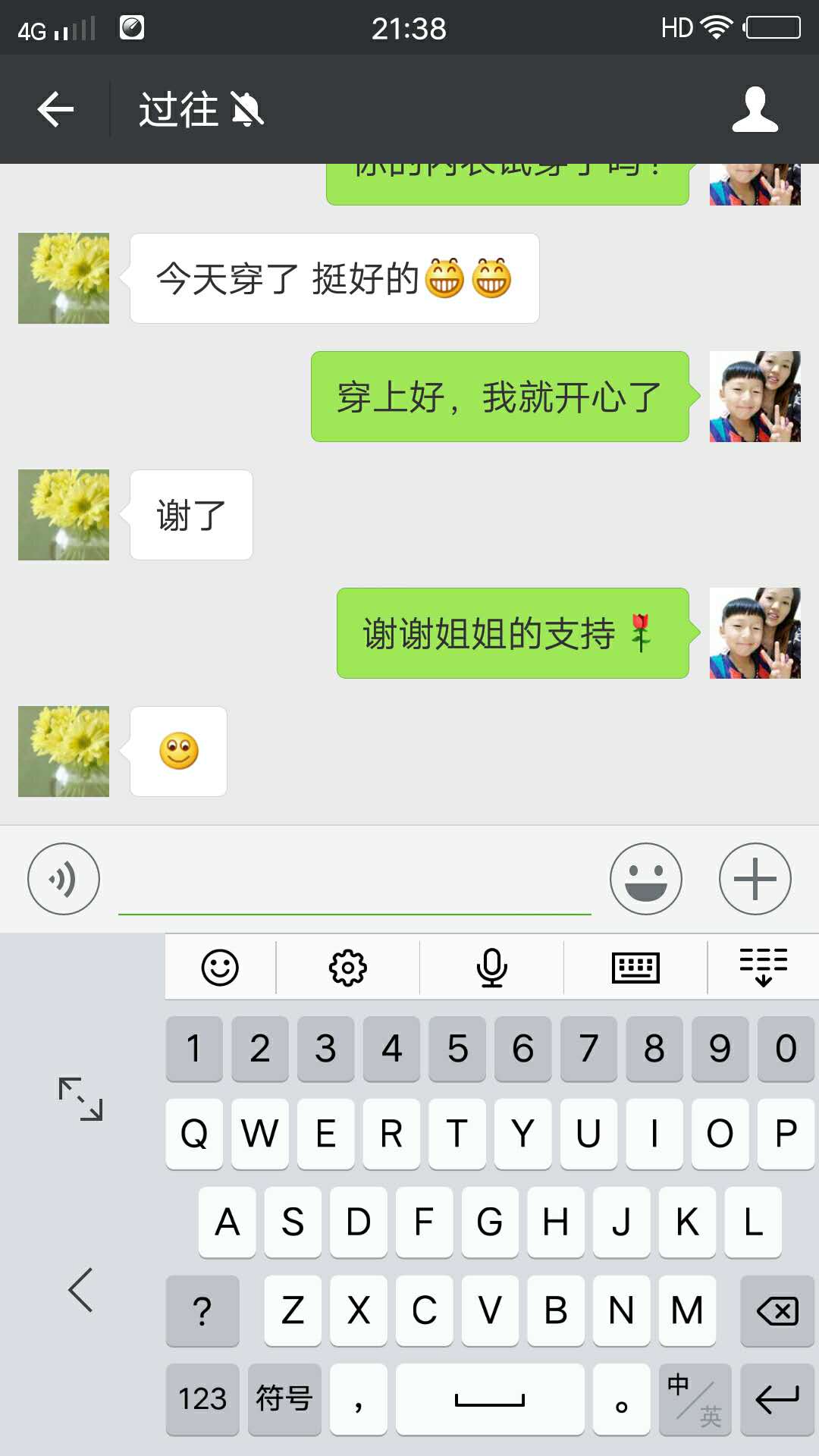The image size is (819, 1456).
Task: Open the plus attachments menu
Action: click(x=755, y=879)
